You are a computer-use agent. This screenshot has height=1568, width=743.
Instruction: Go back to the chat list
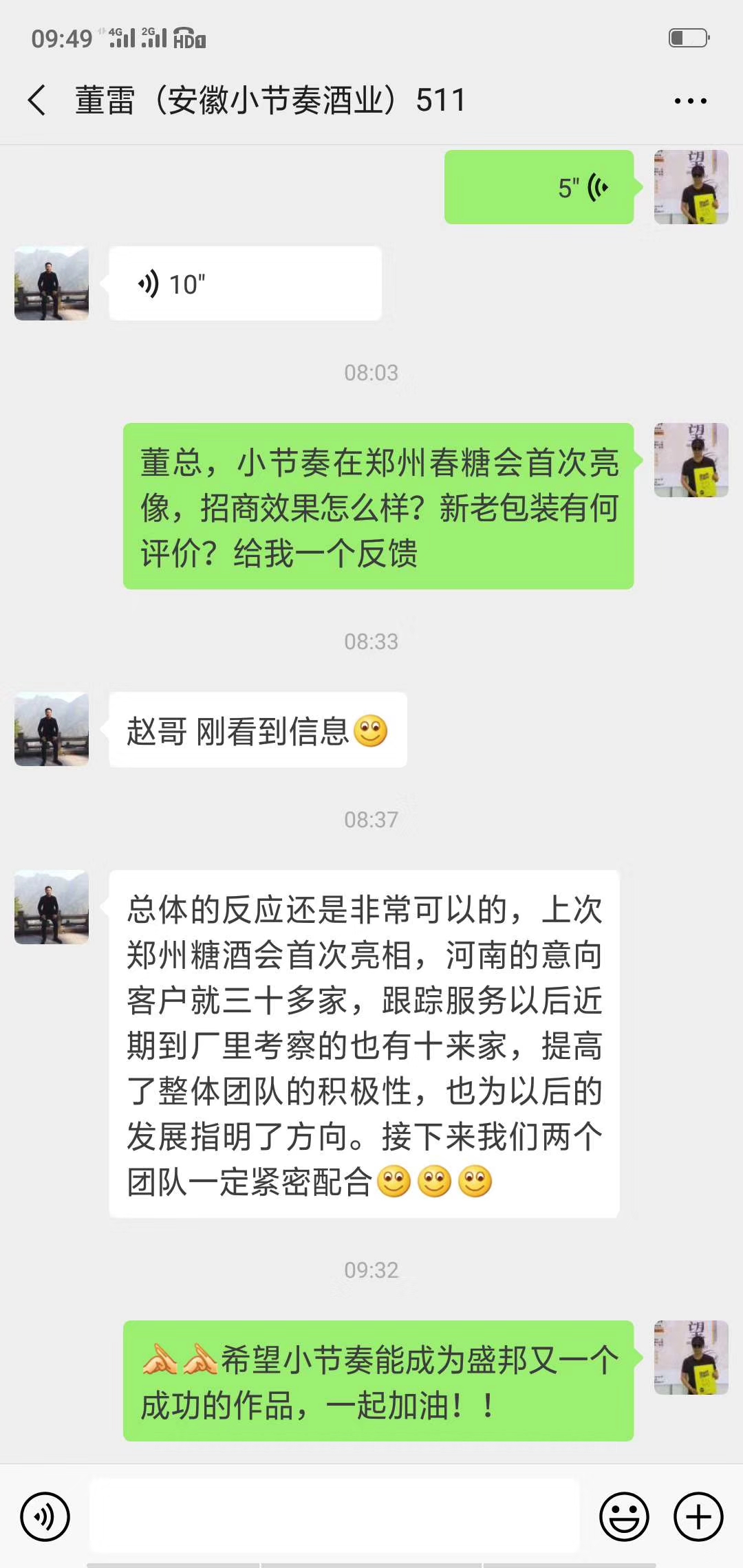pyautogui.click(x=38, y=100)
